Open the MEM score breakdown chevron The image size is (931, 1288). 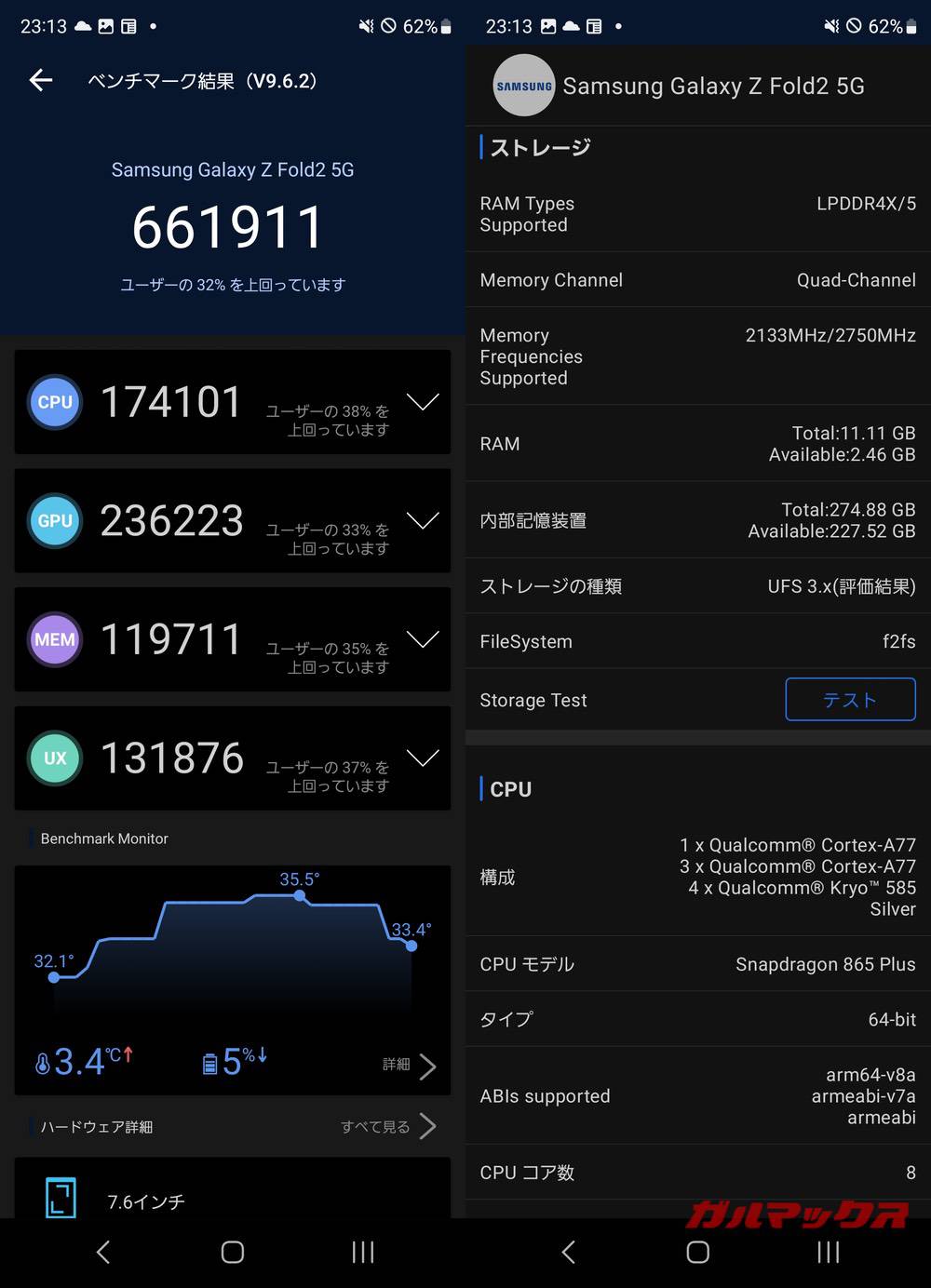coord(424,639)
